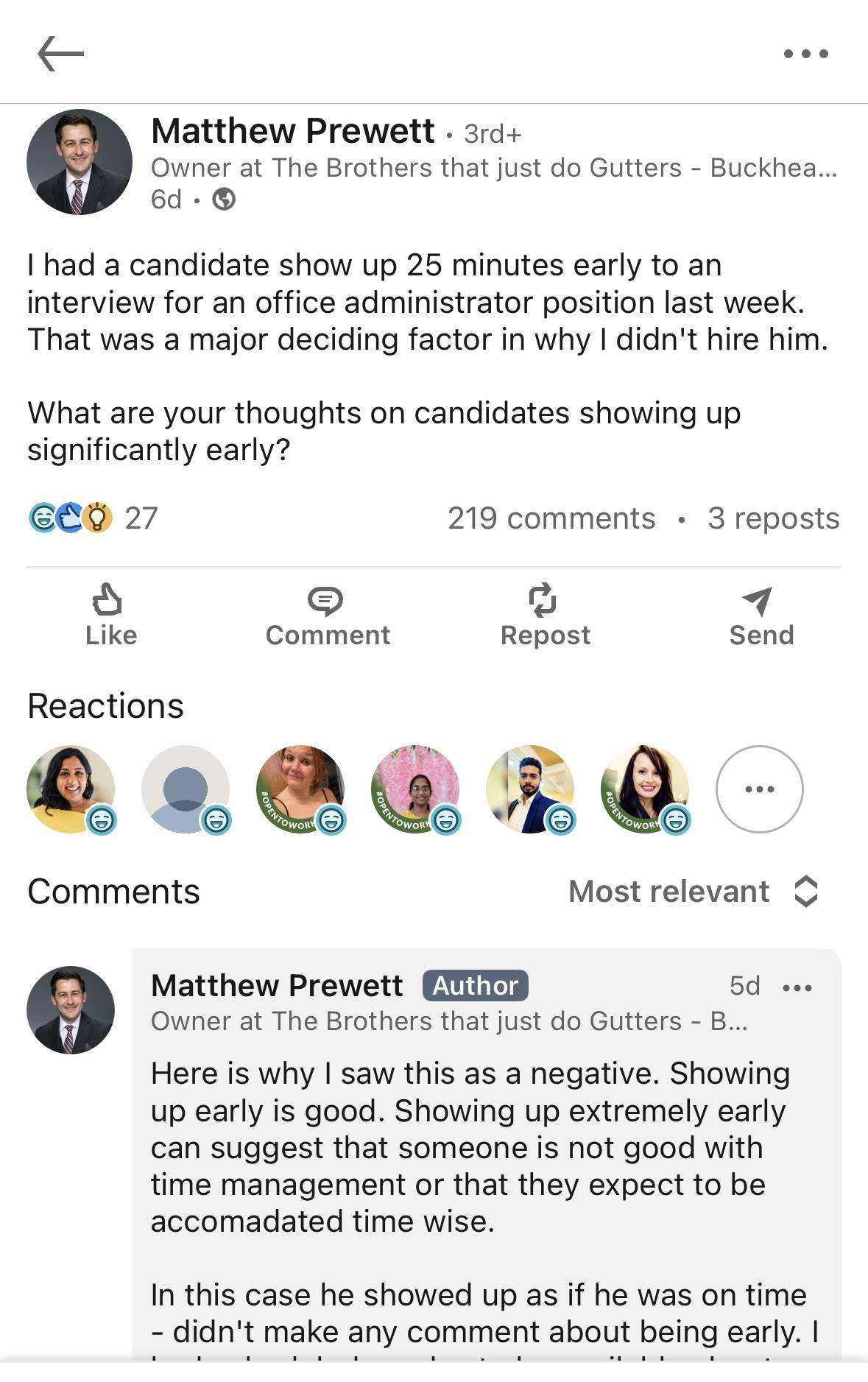Show all reactions with the more circle
This screenshot has width=868, height=1382.
(x=759, y=789)
